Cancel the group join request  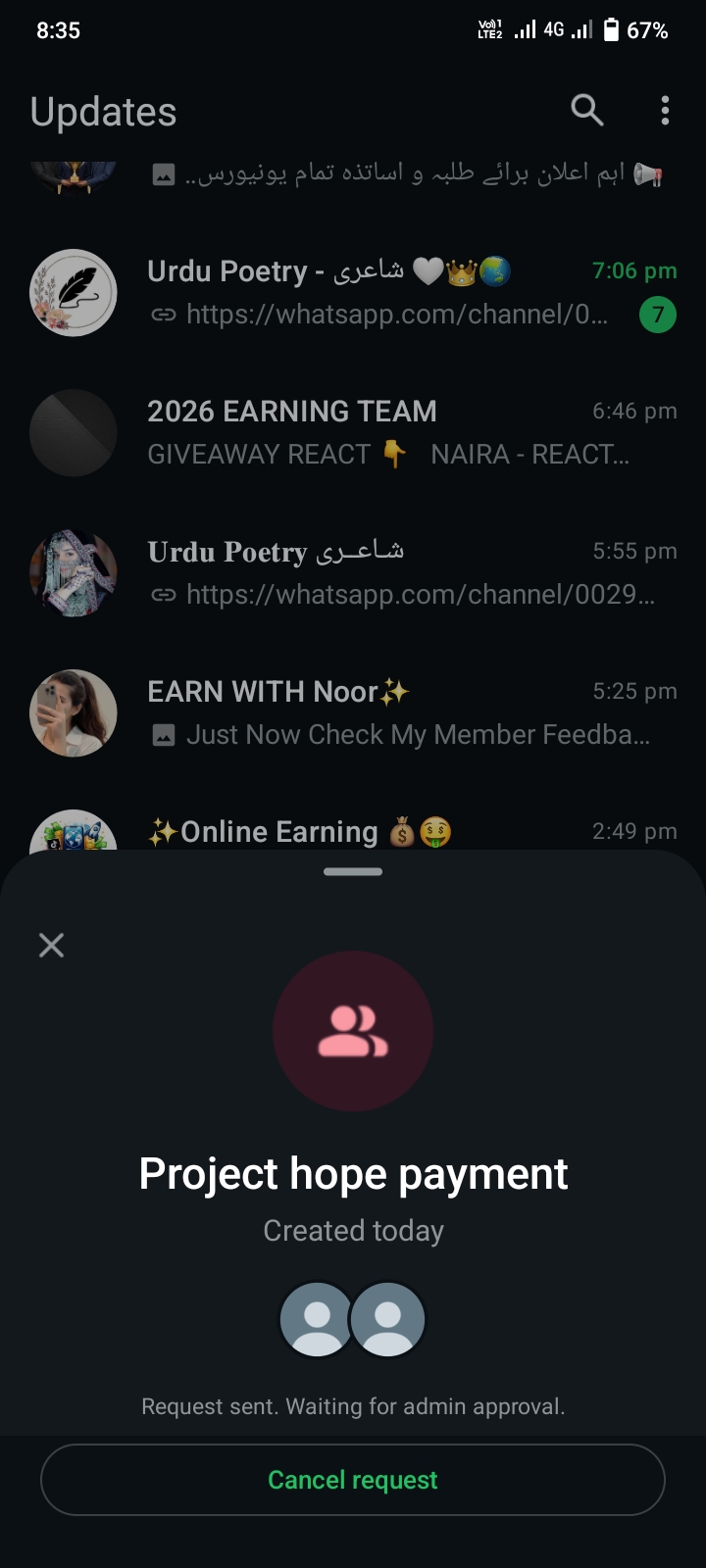tap(353, 1480)
